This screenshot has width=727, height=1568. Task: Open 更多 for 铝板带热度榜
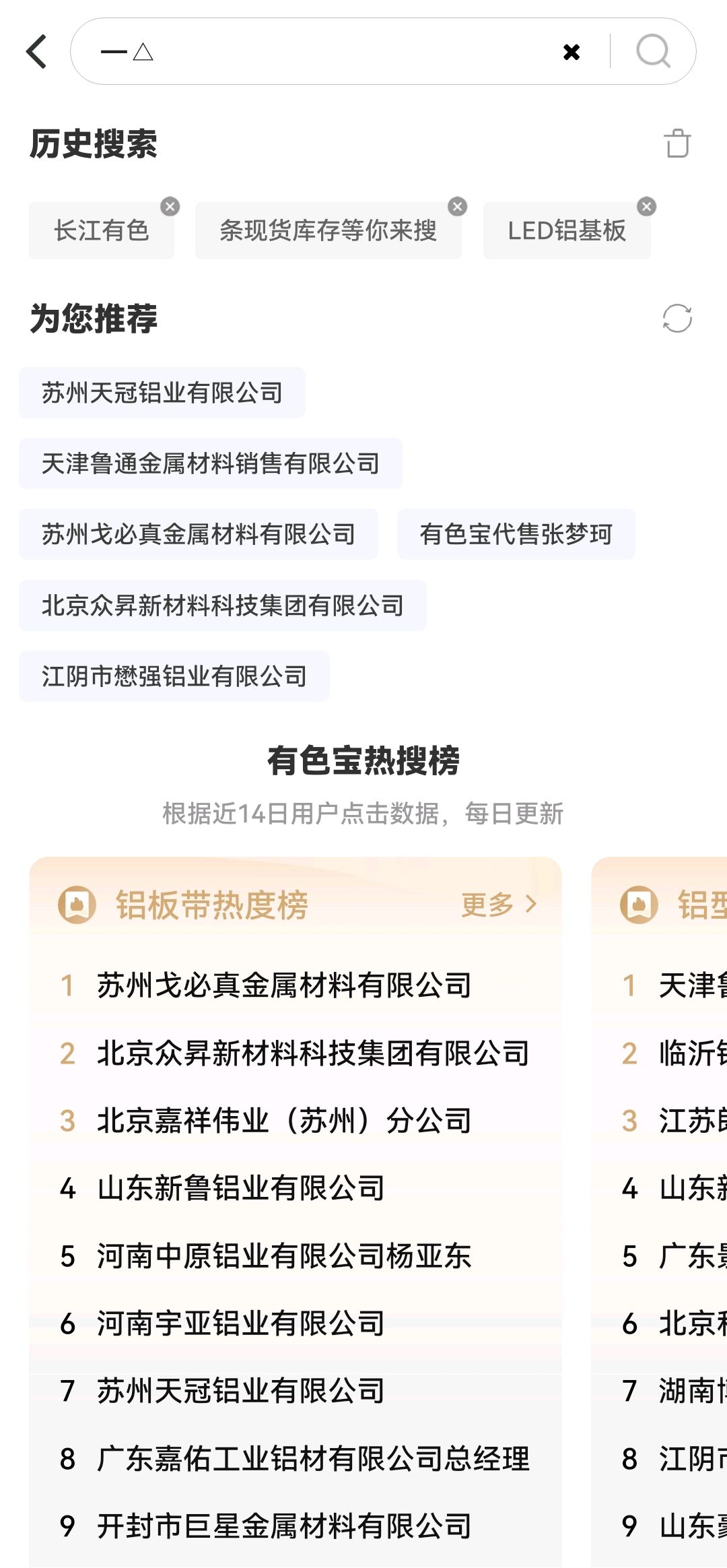point(499,905)
